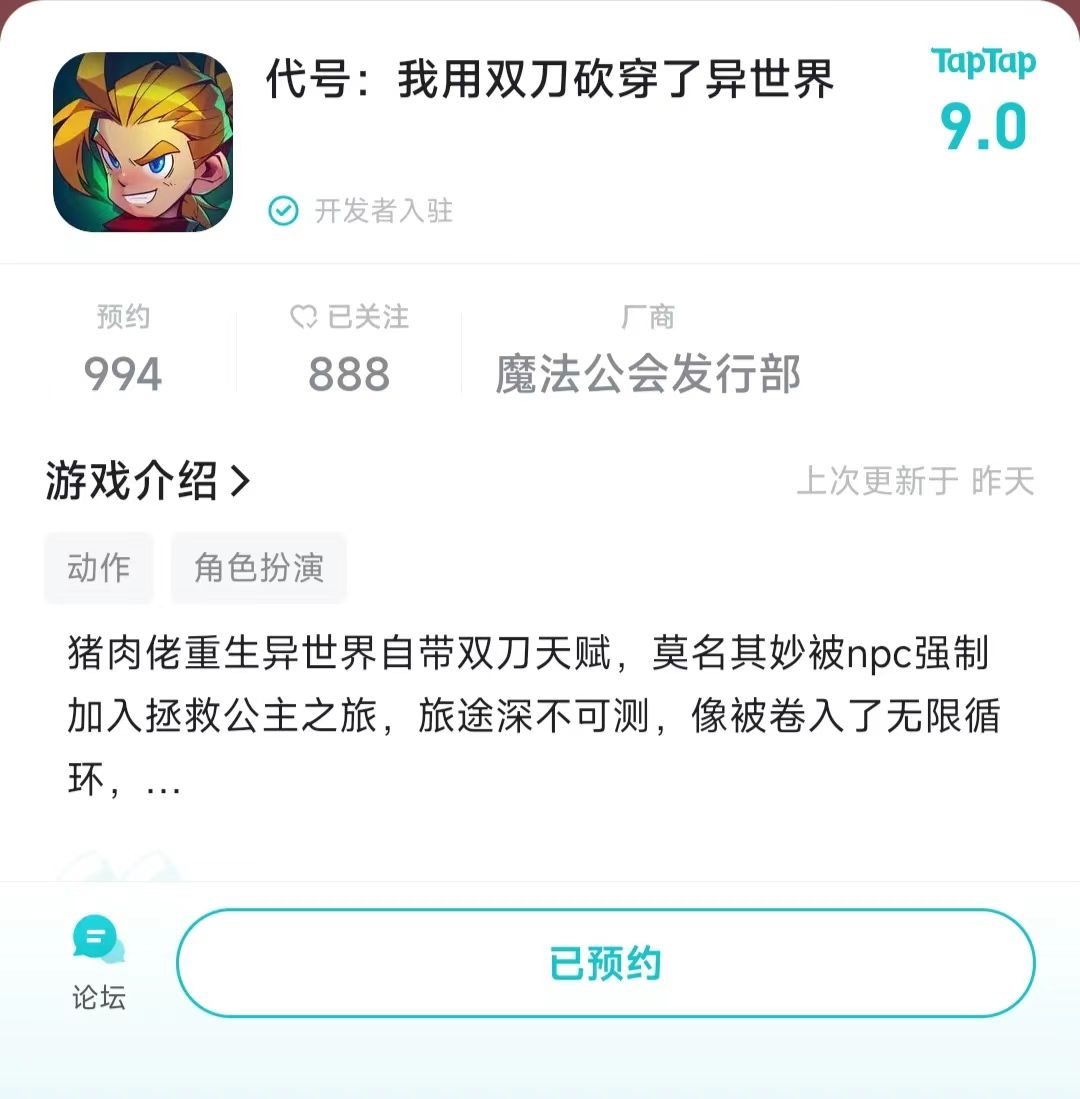This screenshot has height=1099, width=1080.
Task: Select the 动作 genre tag
Action: click(98, 568)
